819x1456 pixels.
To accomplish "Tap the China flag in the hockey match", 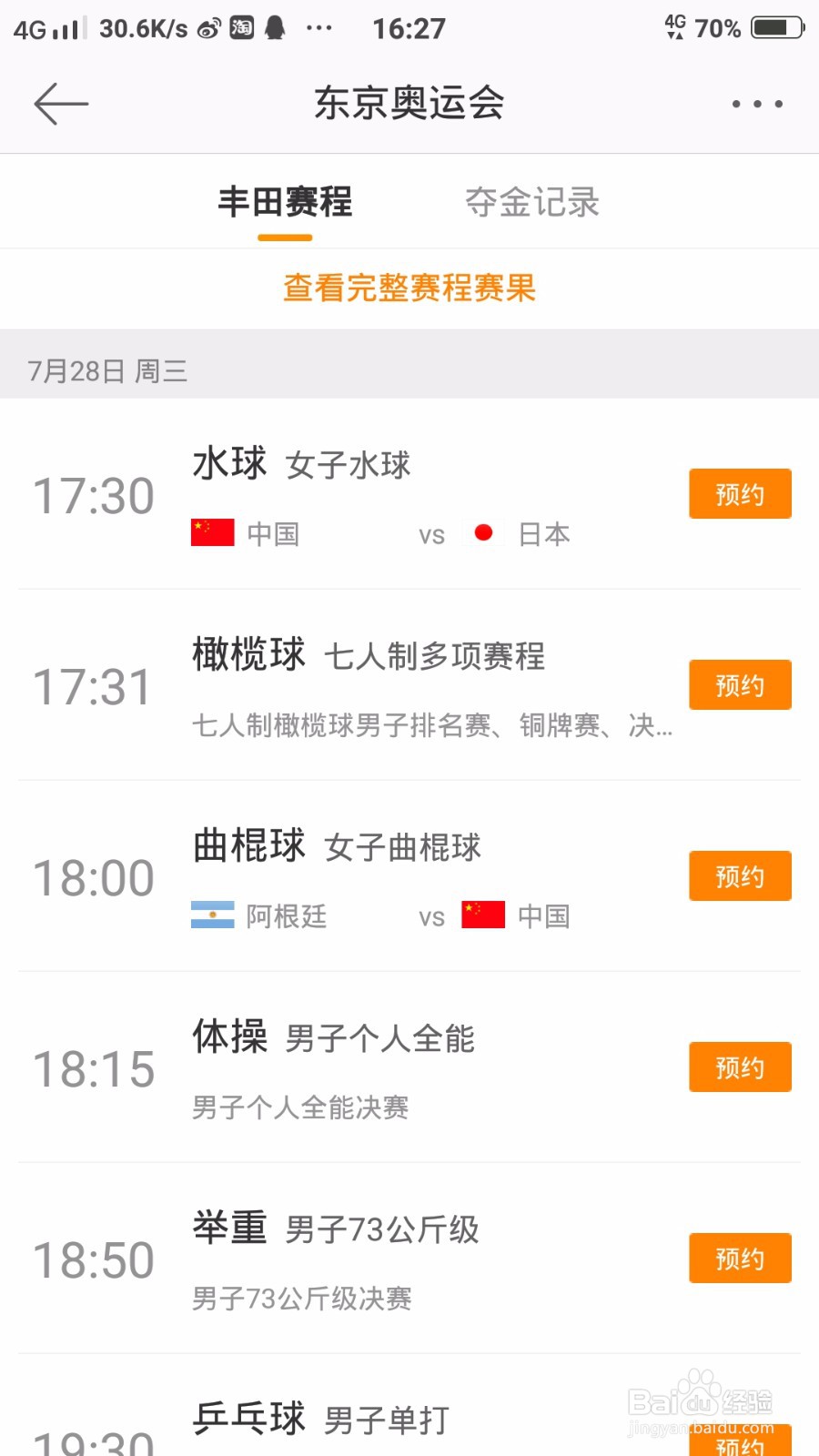I will pyautogui.click(x=483, y=915).
